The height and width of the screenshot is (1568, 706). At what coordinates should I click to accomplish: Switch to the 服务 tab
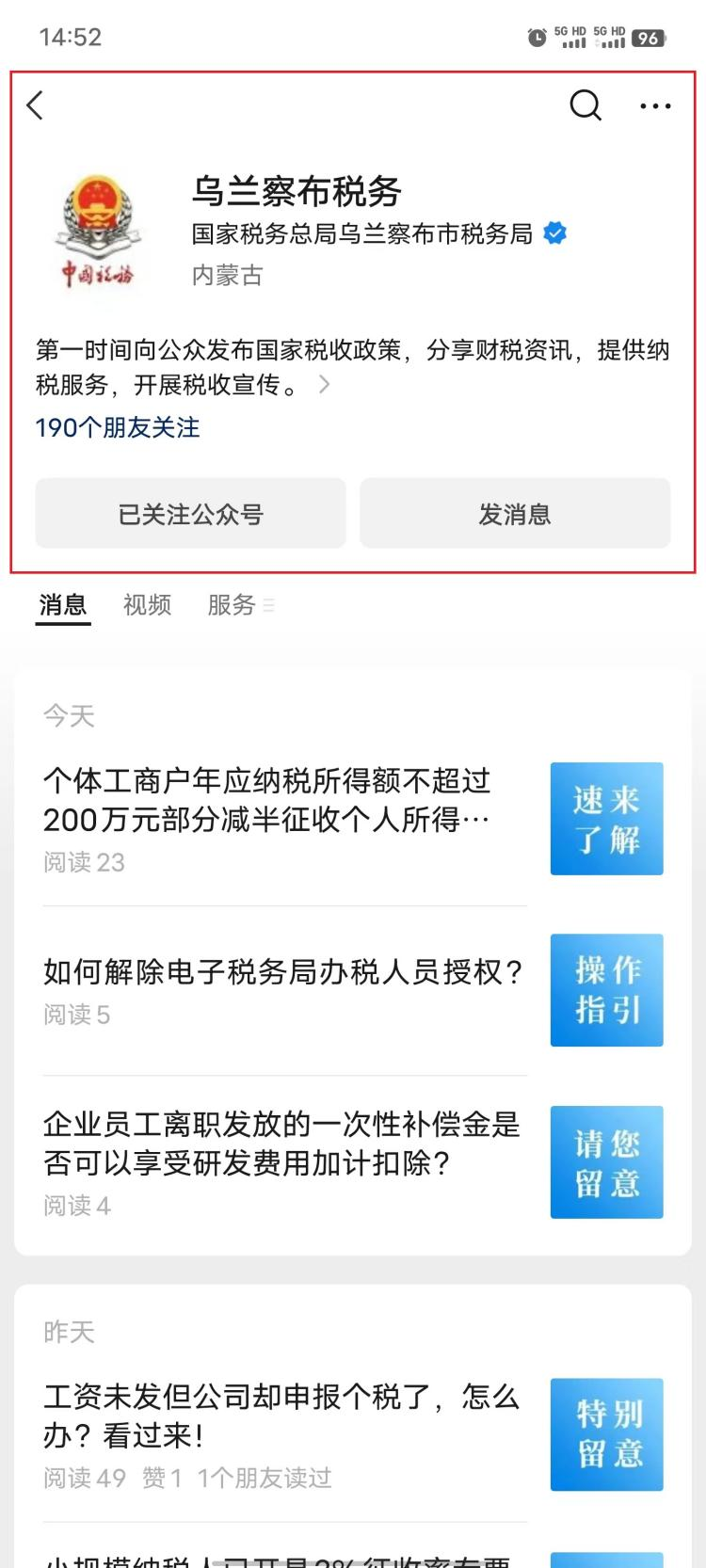[x=232, y=605]
